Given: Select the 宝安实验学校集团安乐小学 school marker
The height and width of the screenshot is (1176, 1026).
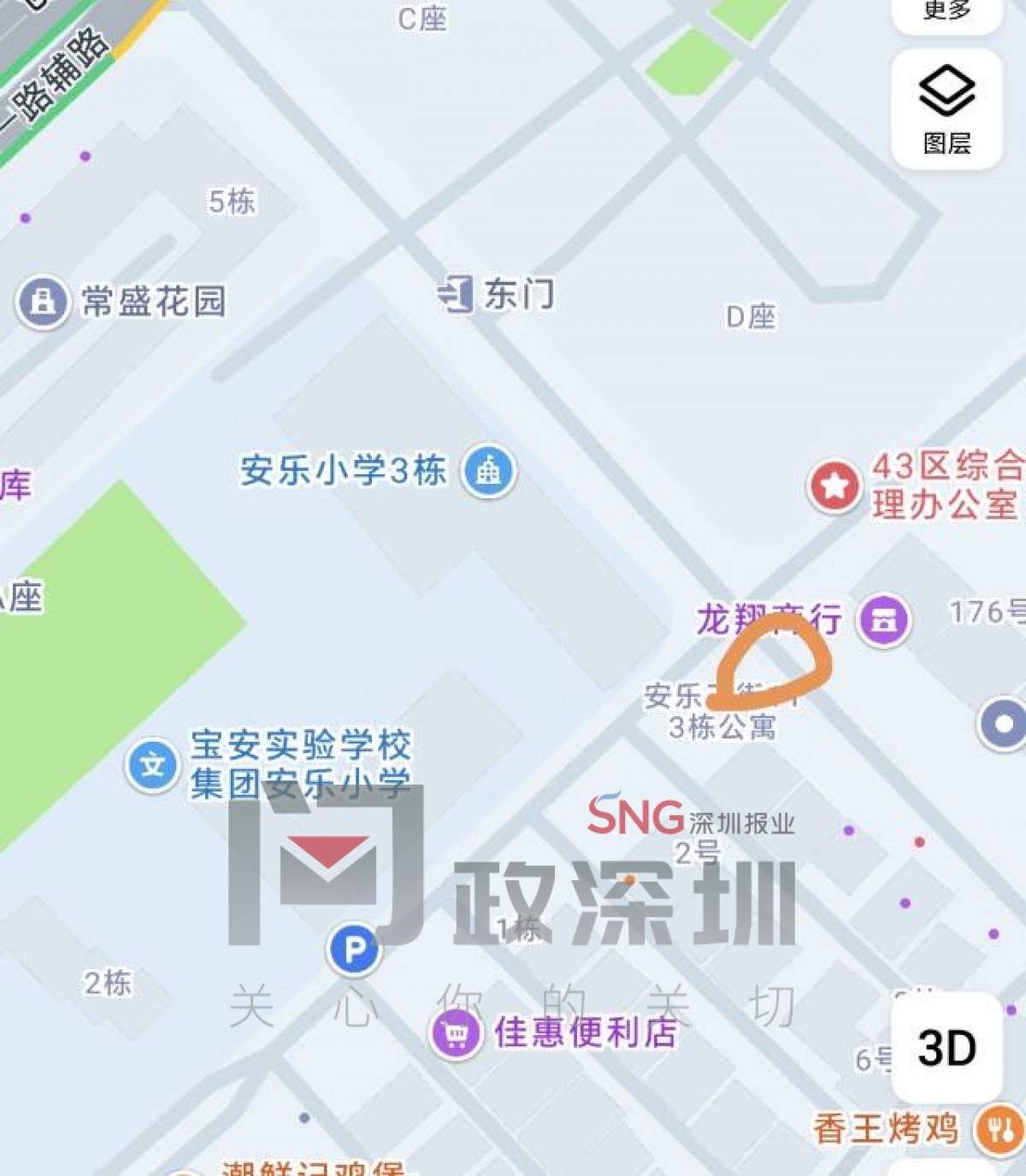Looking at the screenshot, I should pos(152,764).
